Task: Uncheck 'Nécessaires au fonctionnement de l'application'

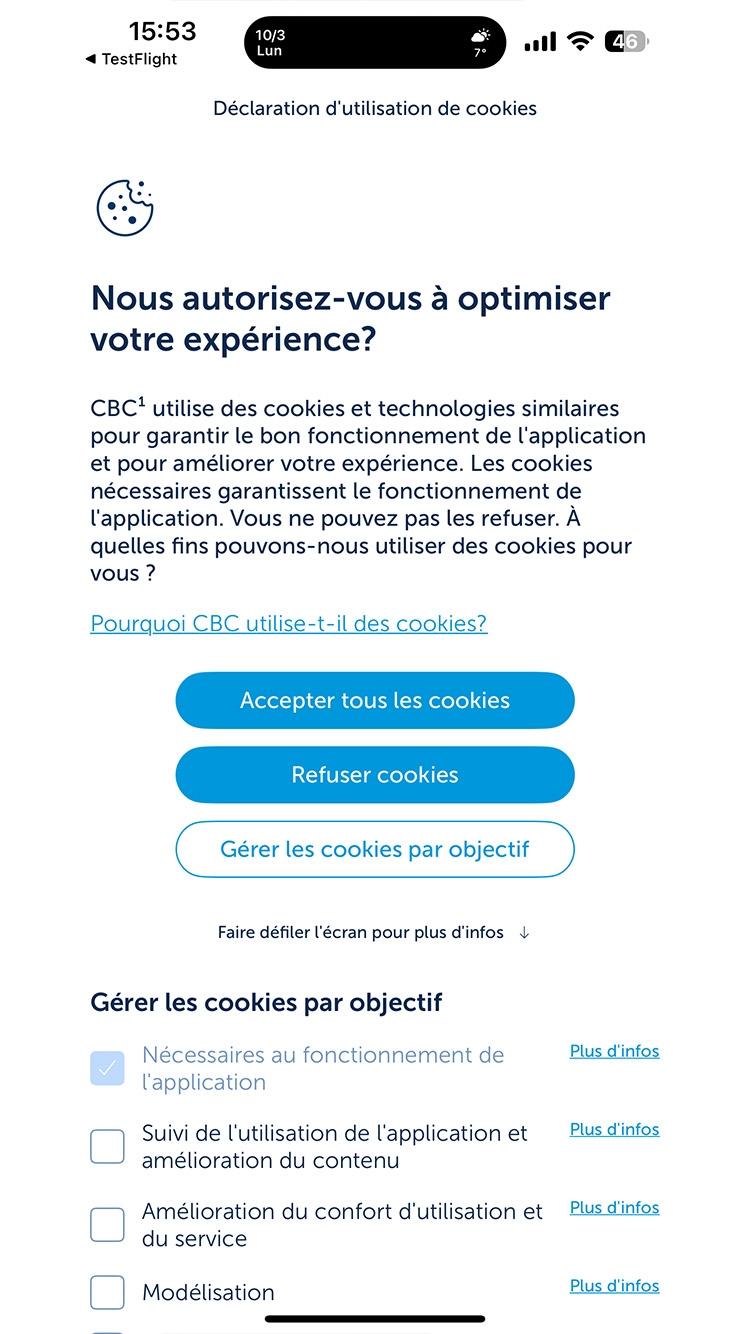Action: 107,1068
